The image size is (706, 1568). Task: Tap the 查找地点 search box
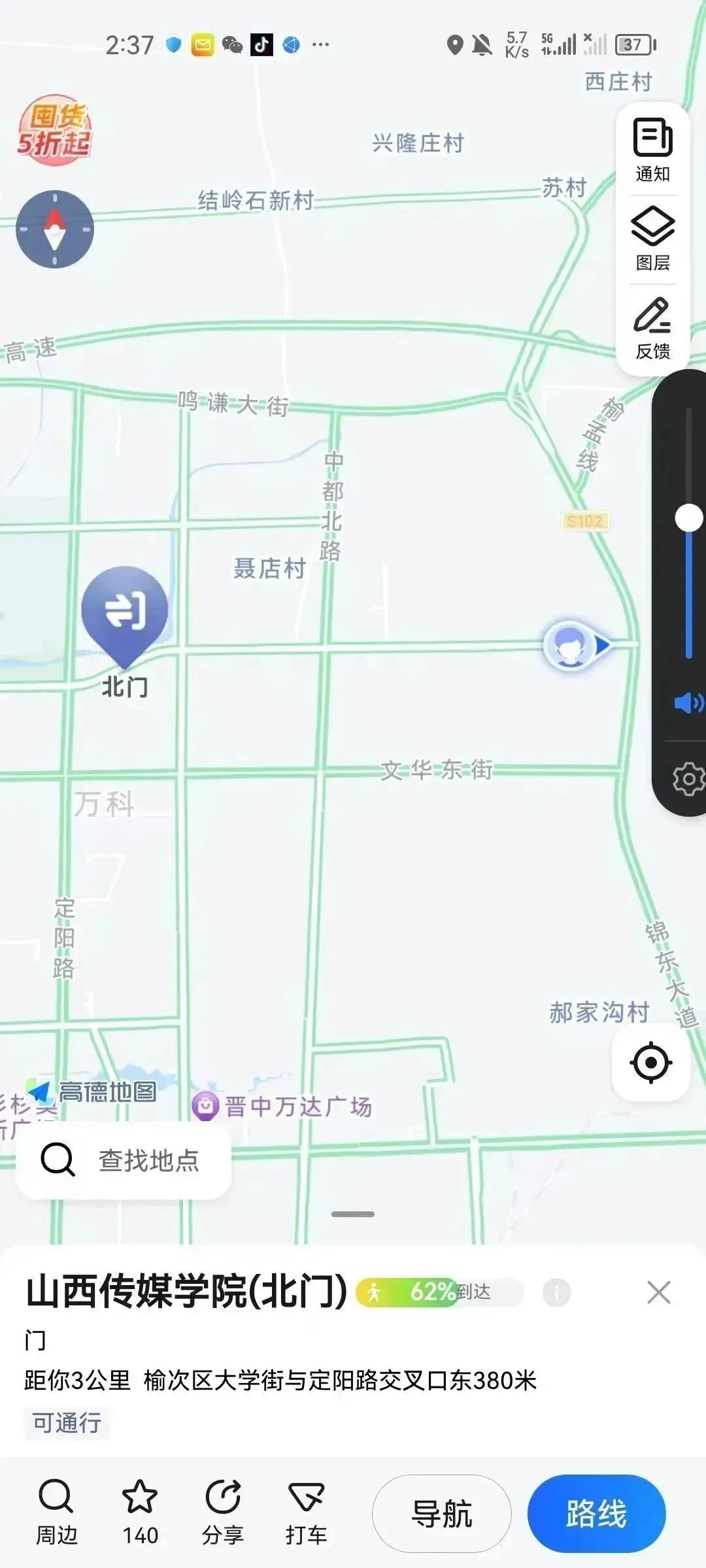(x=124, y=1160)
